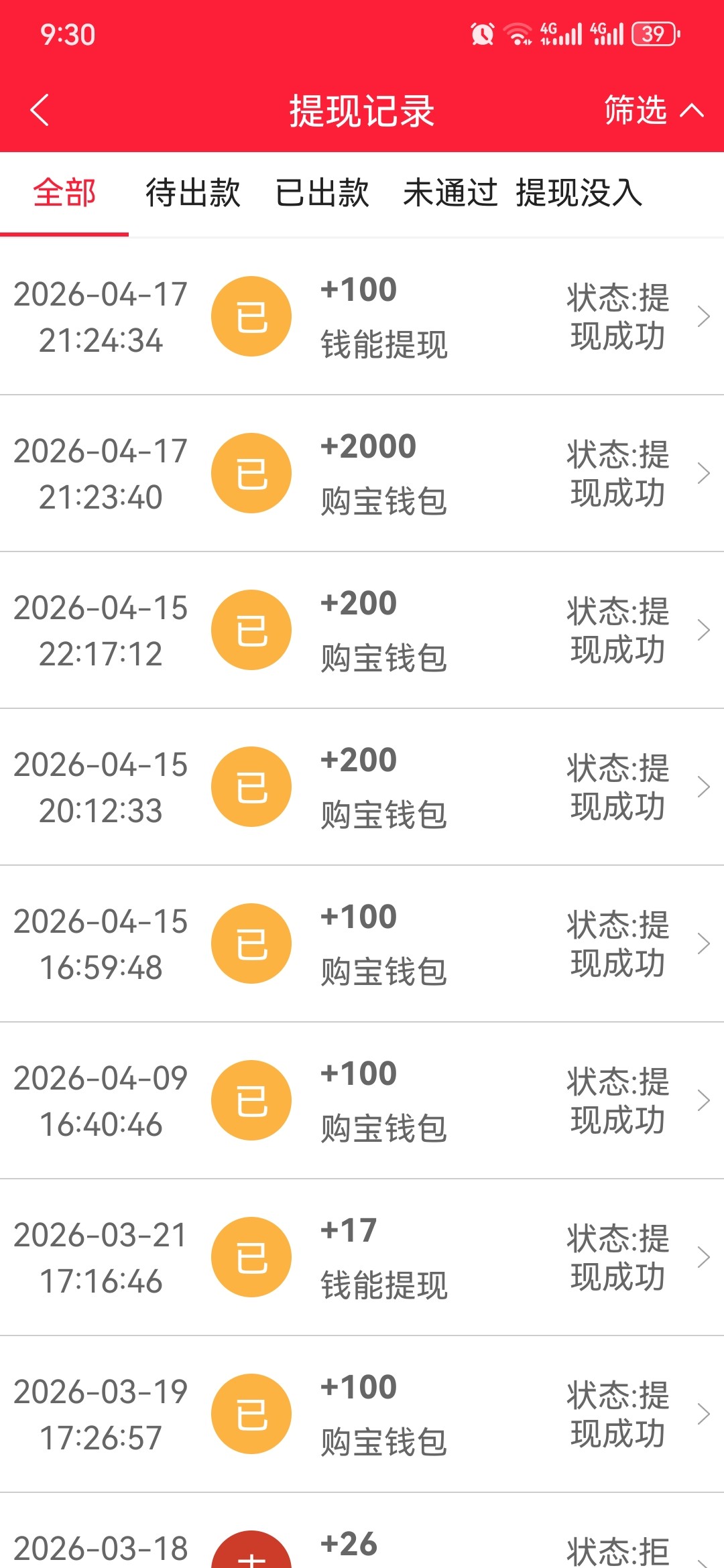Tap the orange 已 badge on the 2026-03-21 钱能提现 record

pos(251,1255)
